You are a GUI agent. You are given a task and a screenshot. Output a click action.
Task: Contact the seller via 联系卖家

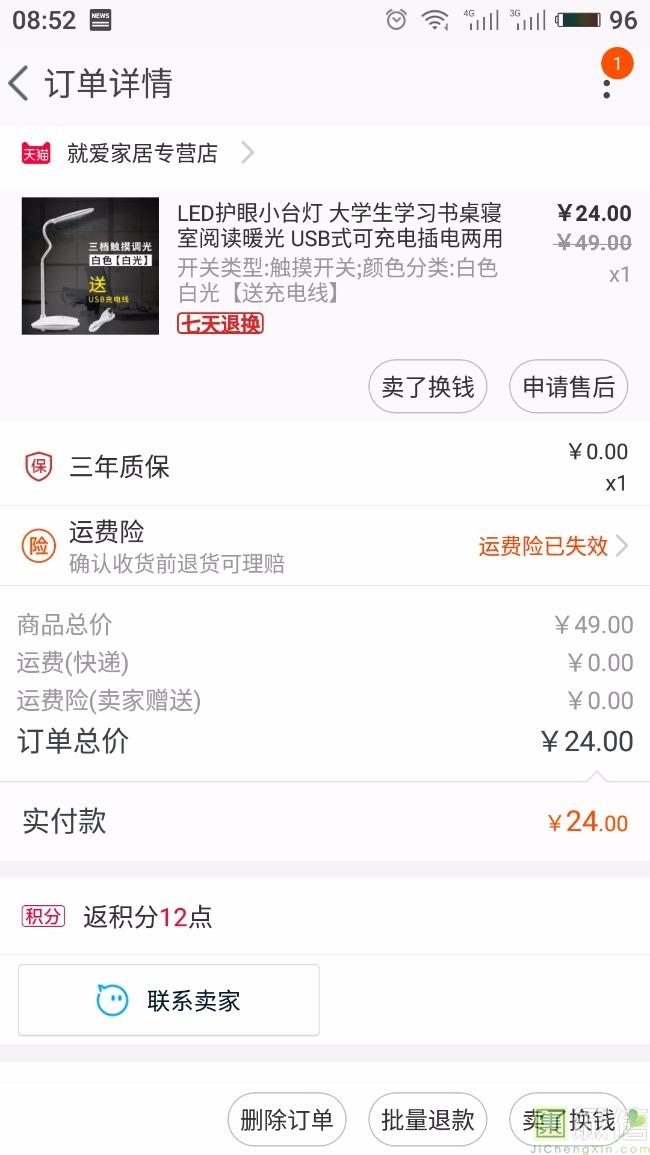click(x=169, y=1000)
